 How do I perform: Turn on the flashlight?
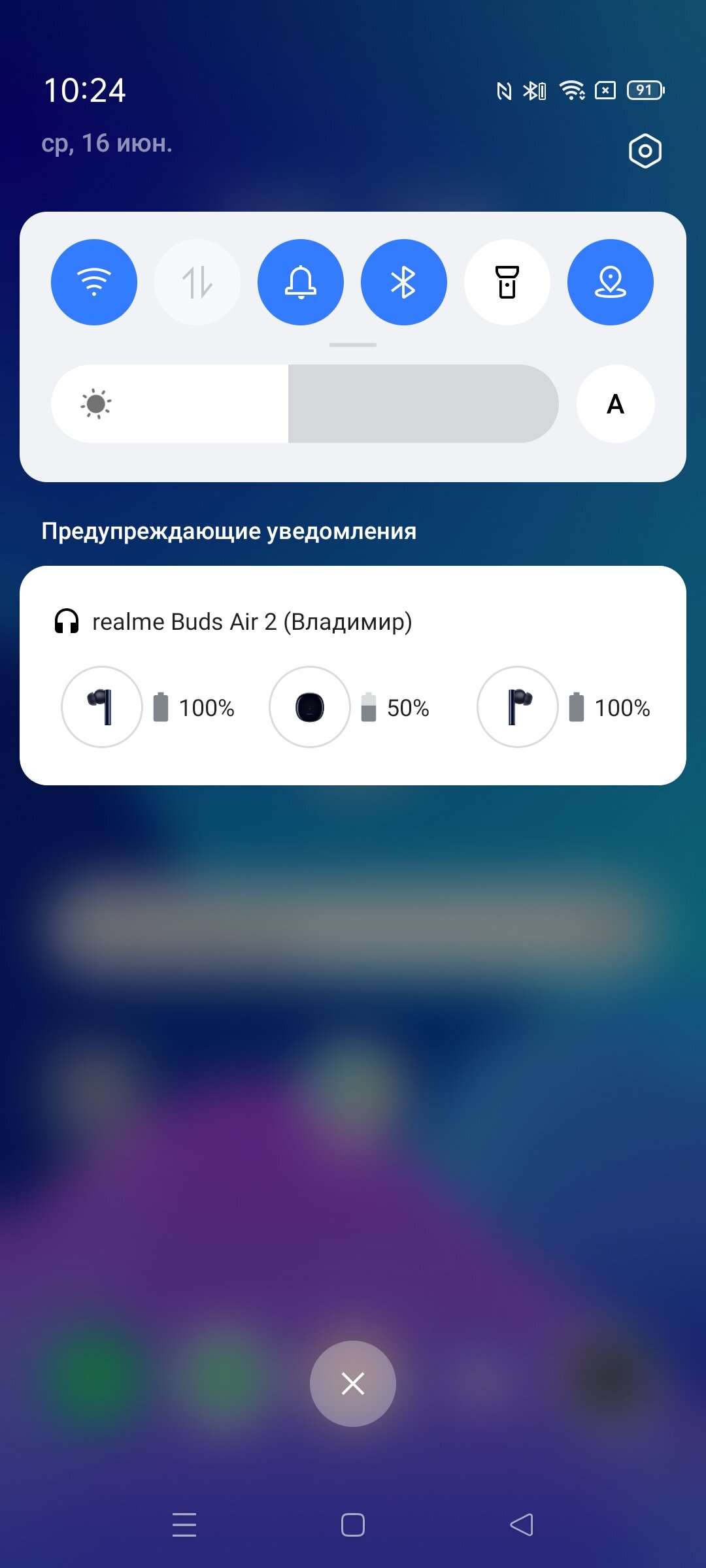[x=507, y=282]
